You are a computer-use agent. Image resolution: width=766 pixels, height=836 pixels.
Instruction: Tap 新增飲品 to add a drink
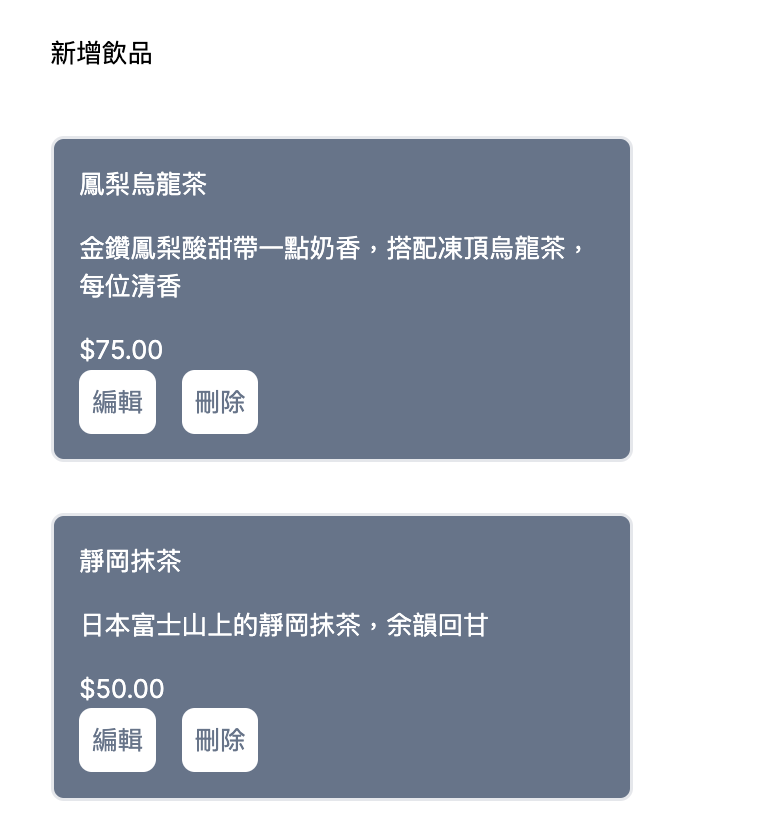[101, 54]
